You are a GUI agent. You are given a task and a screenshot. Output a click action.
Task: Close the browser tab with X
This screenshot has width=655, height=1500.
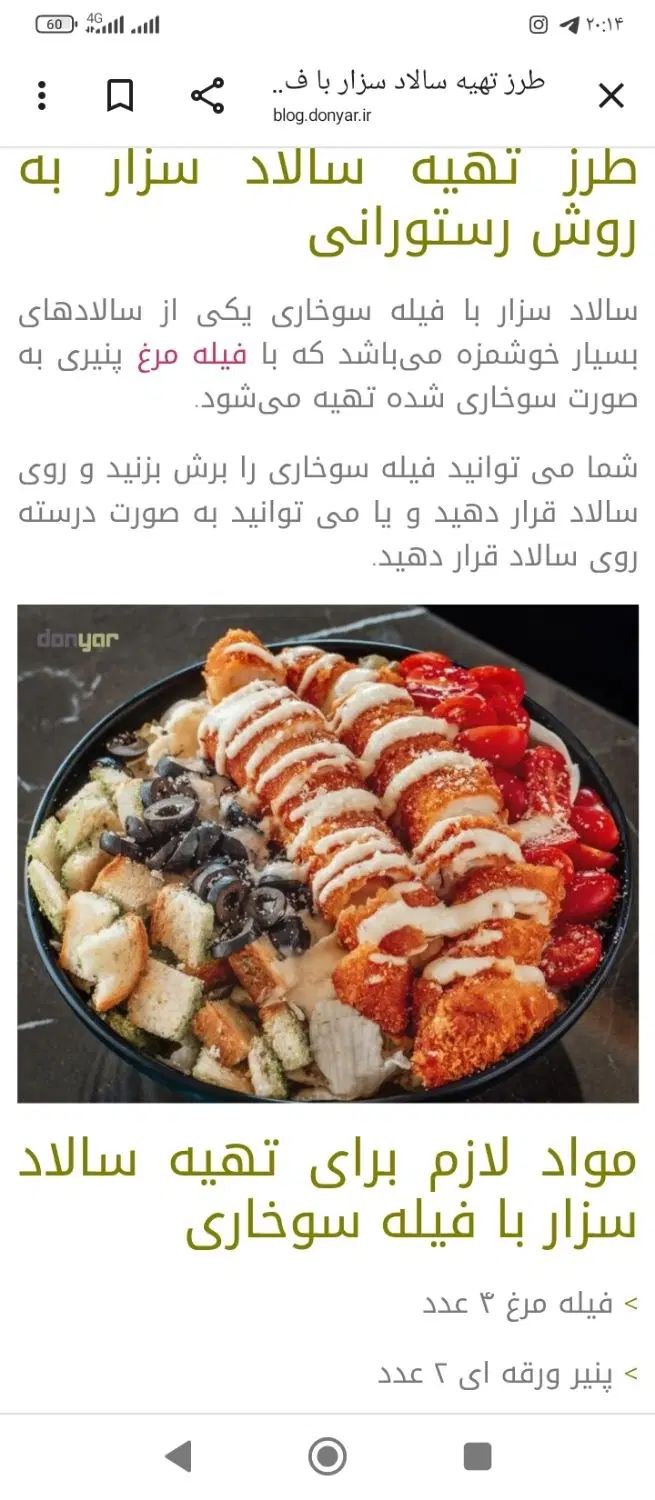tap(610, 96)
